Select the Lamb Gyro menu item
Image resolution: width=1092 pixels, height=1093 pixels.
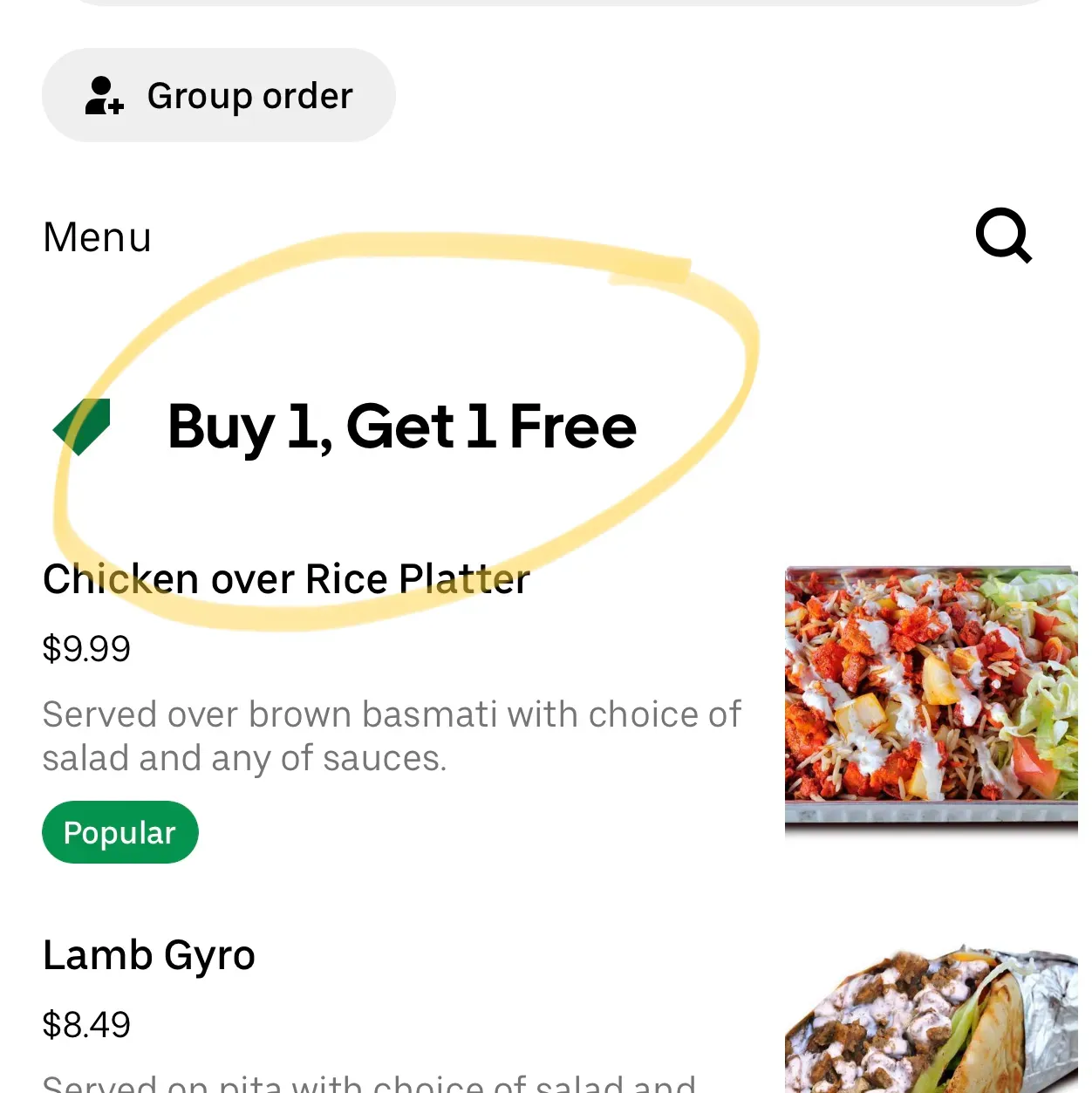coord(149,955)
